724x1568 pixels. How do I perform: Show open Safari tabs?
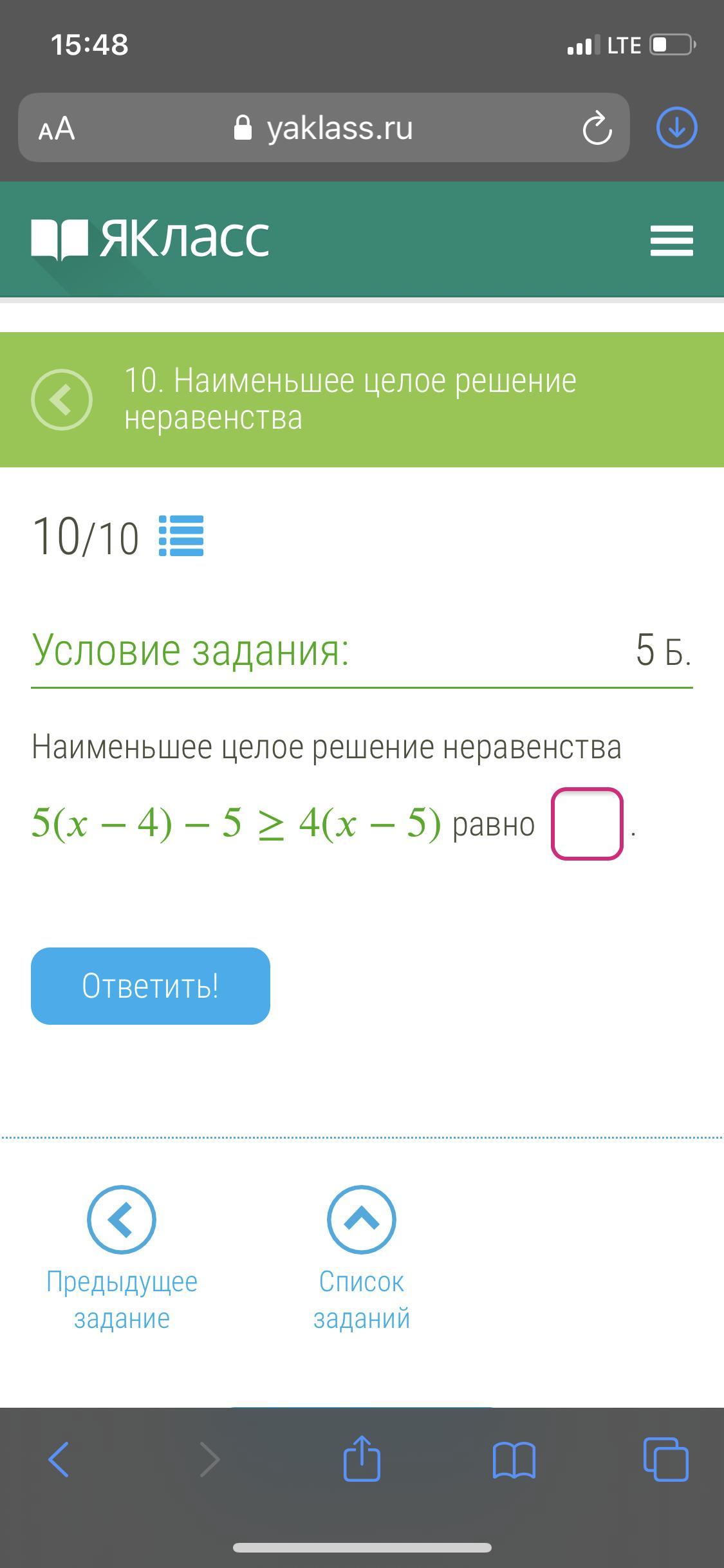(665, 1459)
